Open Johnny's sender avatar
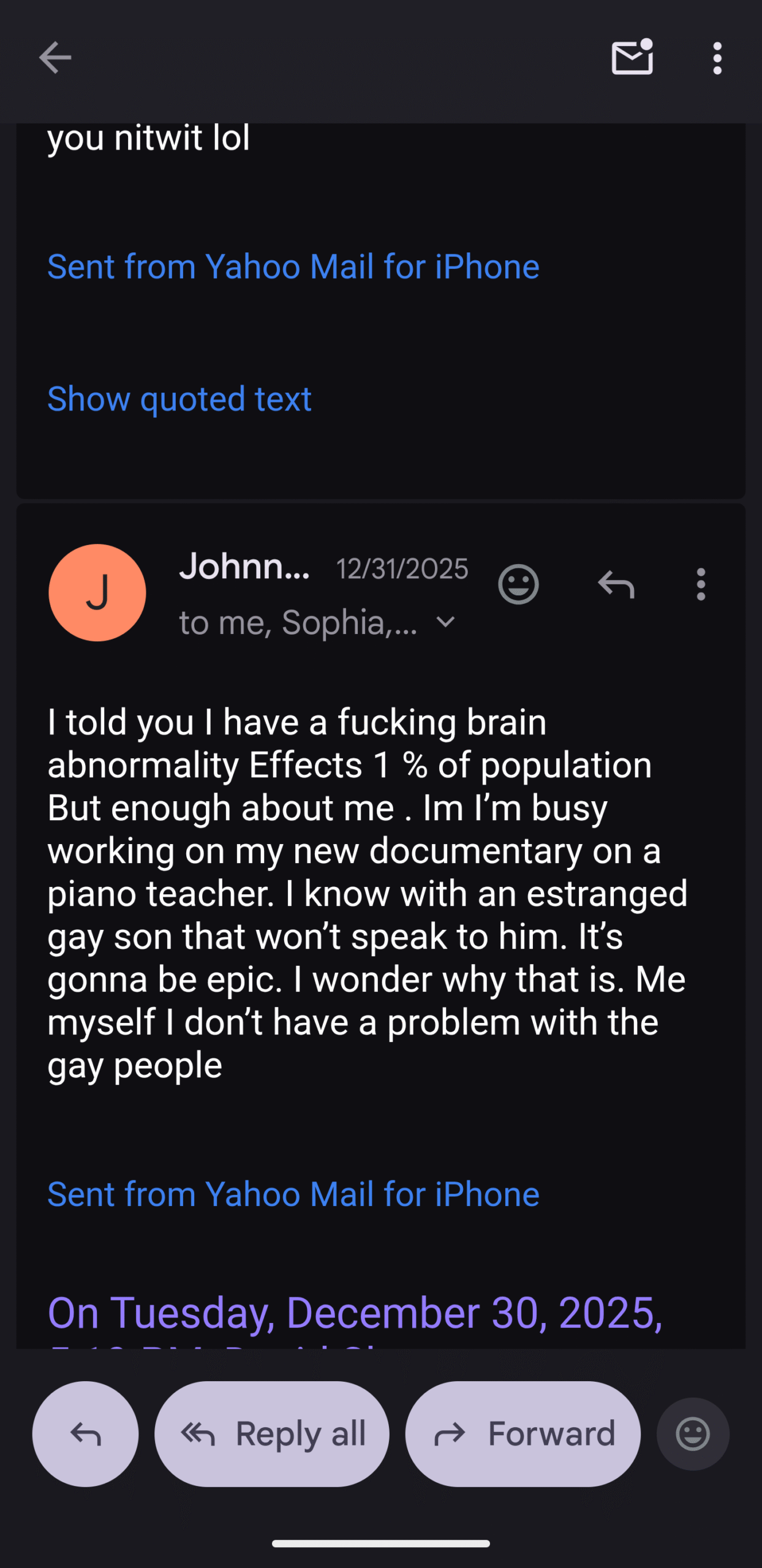The width and height of the screenshot is (762, 1568). (97, 592)
